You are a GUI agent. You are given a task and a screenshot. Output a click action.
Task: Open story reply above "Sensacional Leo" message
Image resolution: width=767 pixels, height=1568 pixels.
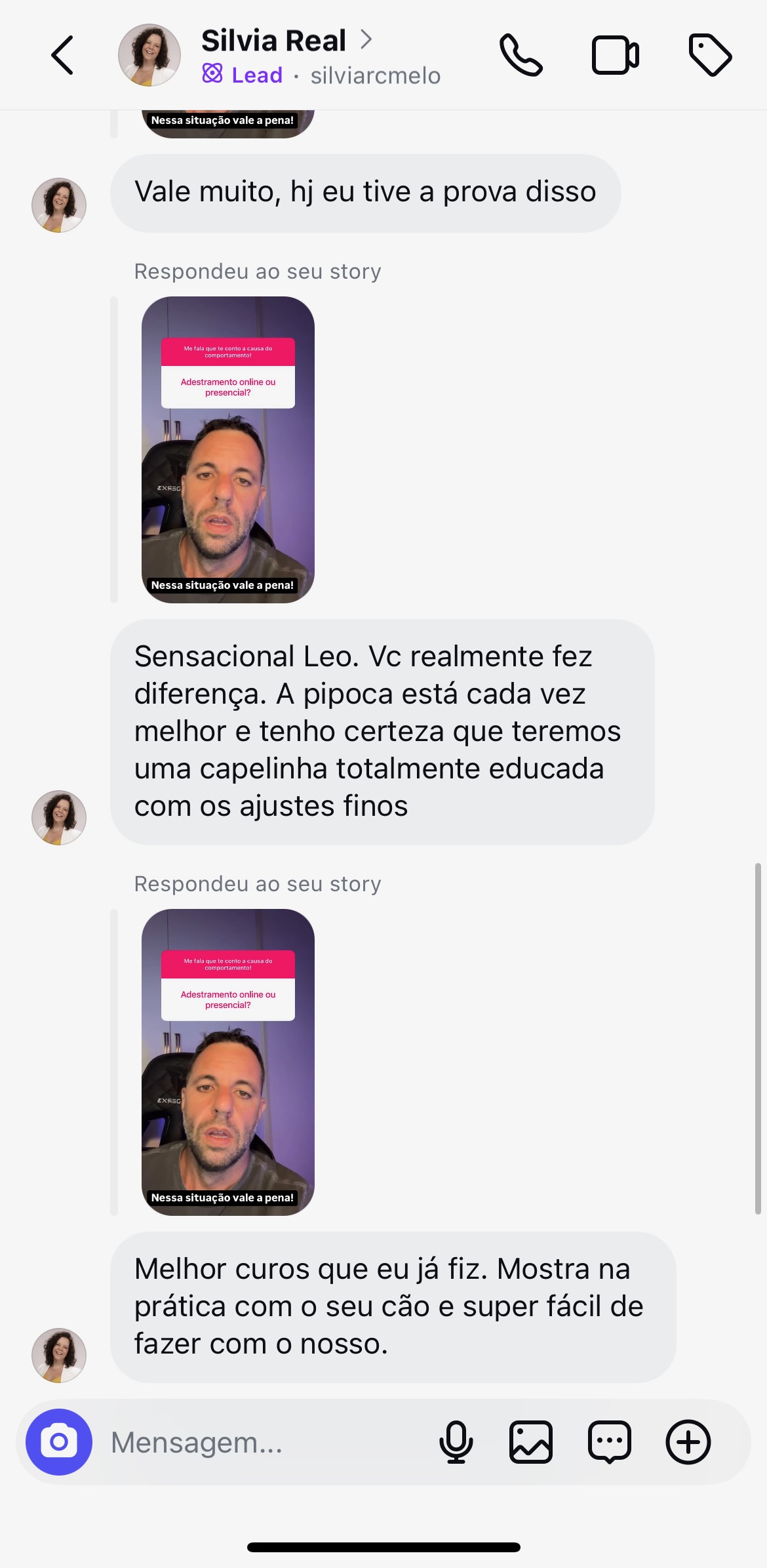[227, 450]
